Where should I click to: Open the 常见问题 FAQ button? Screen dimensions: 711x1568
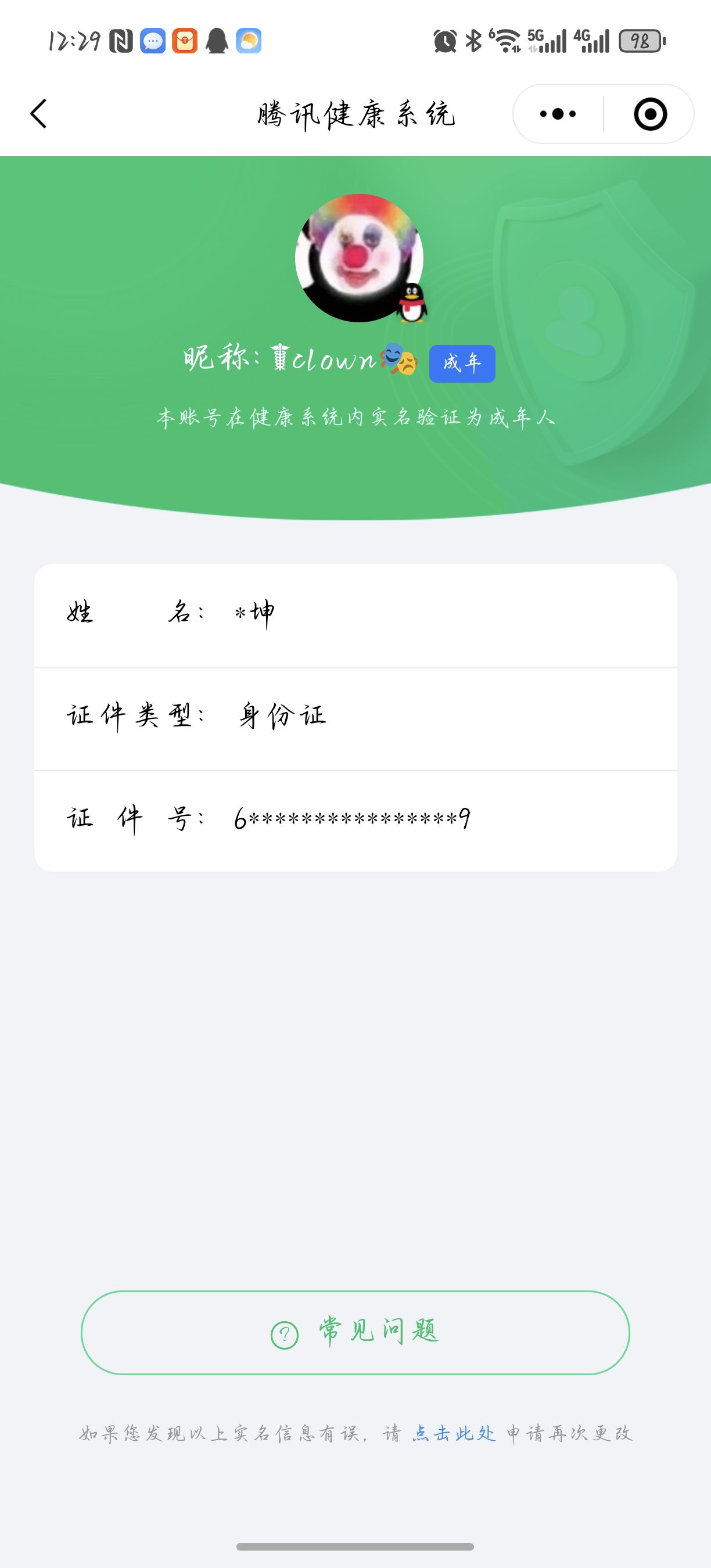coord(355,1332)
